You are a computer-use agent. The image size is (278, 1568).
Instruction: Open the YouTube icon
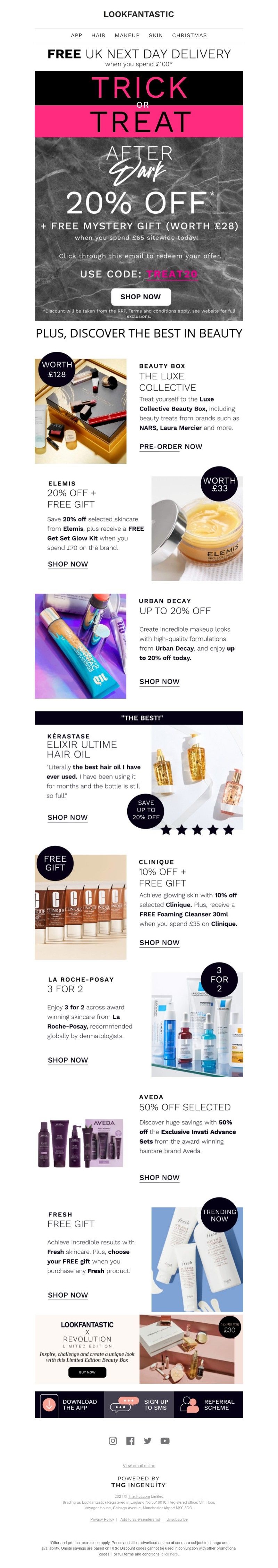coord(165,1441)
